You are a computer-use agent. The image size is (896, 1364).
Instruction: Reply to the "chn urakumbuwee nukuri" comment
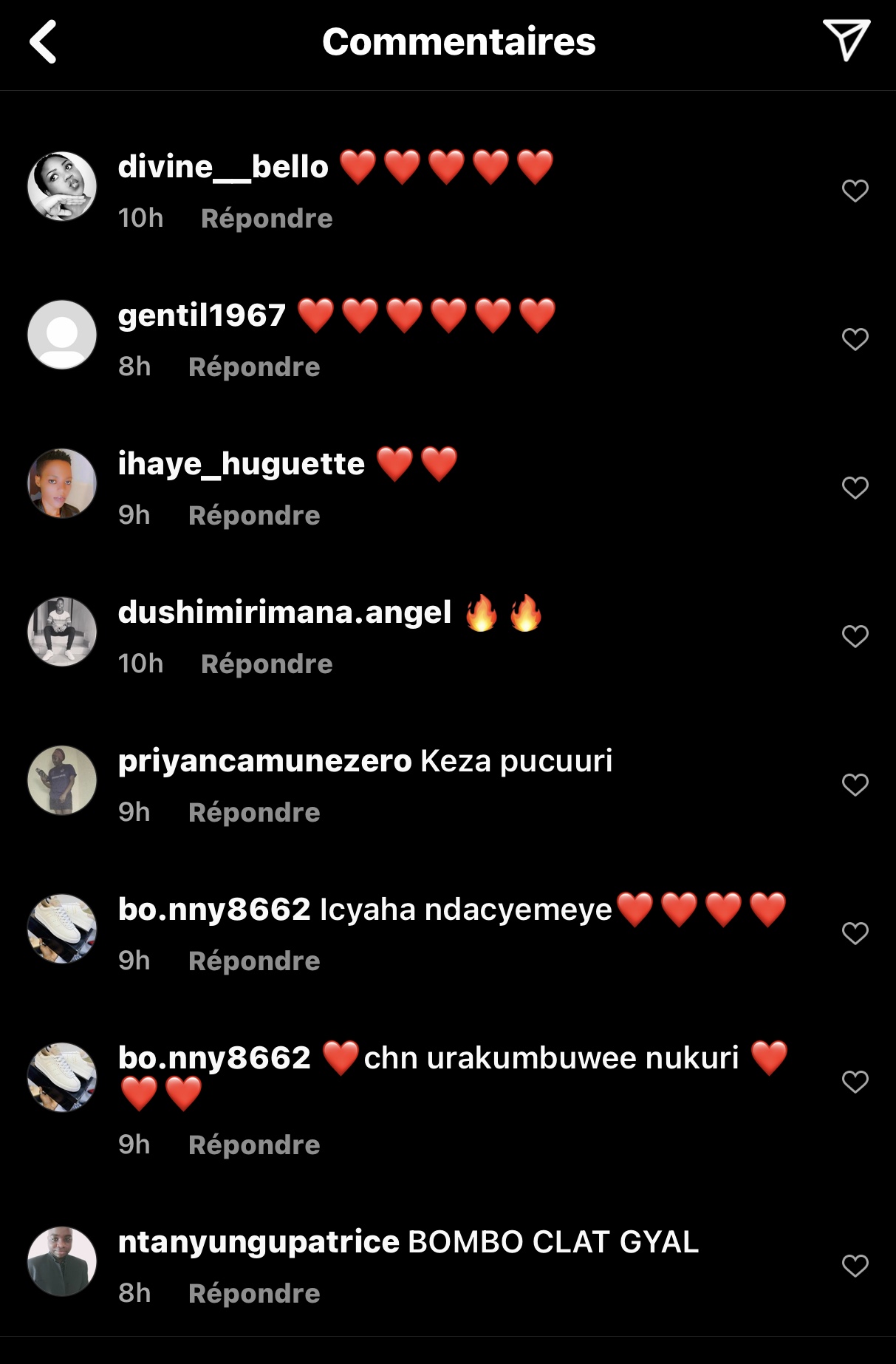253,1145
